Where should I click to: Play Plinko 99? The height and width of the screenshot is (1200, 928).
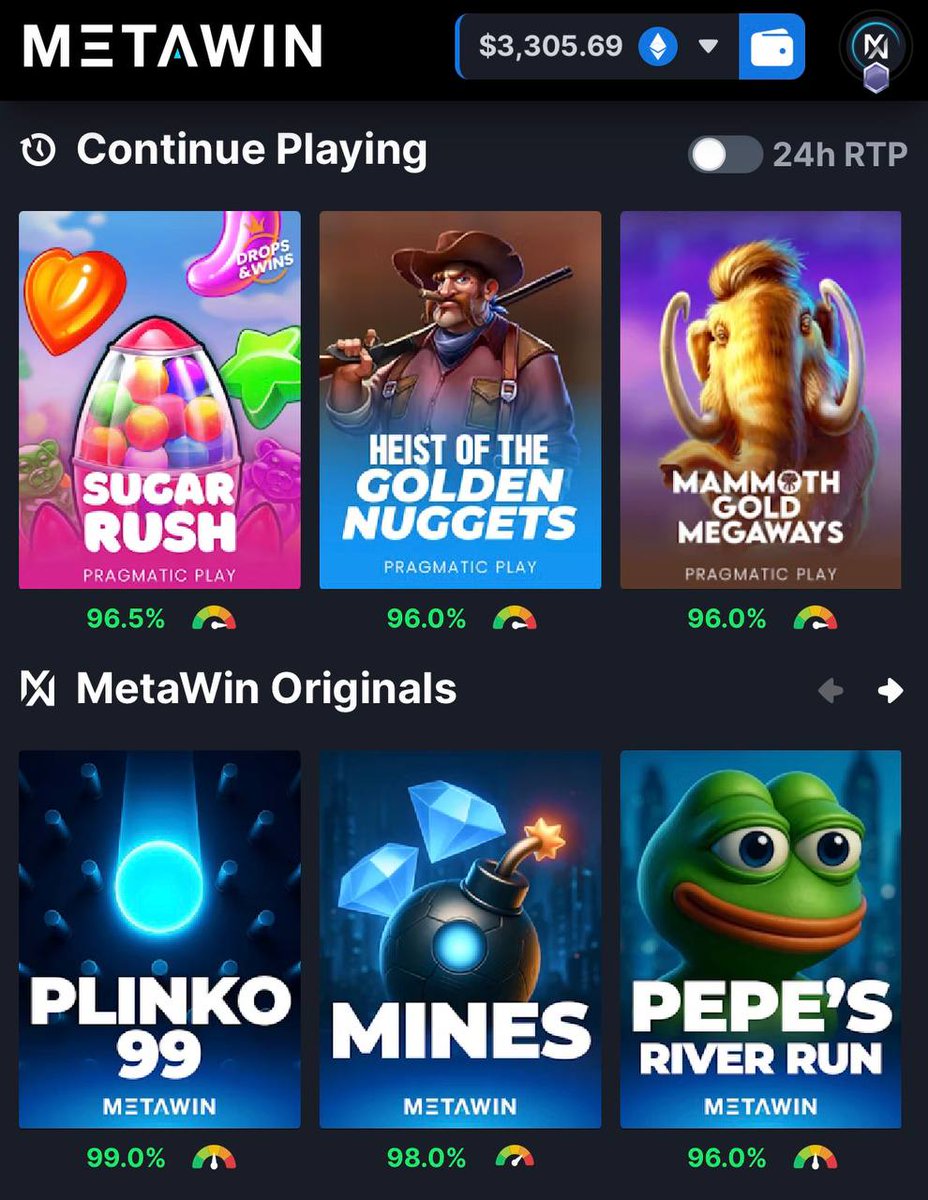click(160, 940)
